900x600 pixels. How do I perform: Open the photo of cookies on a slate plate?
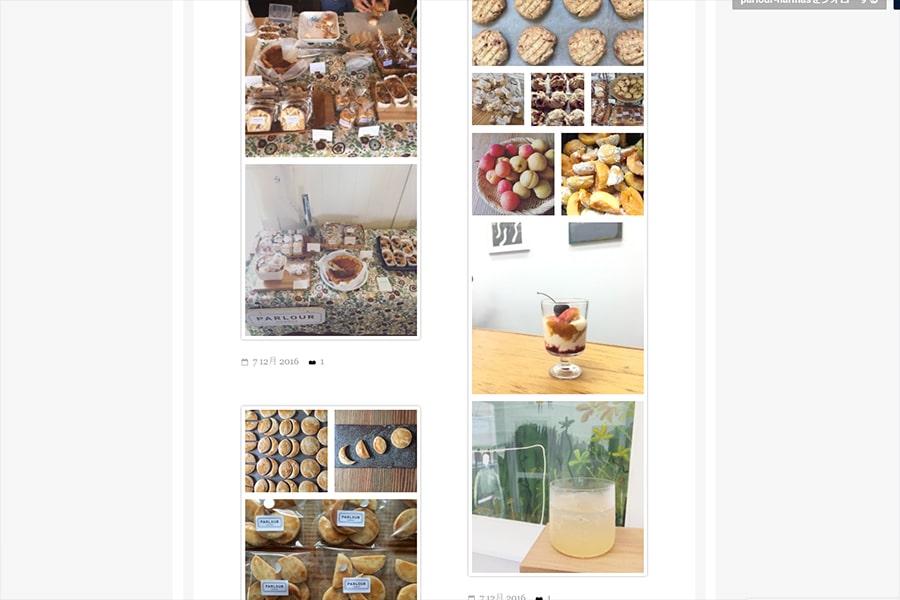(376, 451)
